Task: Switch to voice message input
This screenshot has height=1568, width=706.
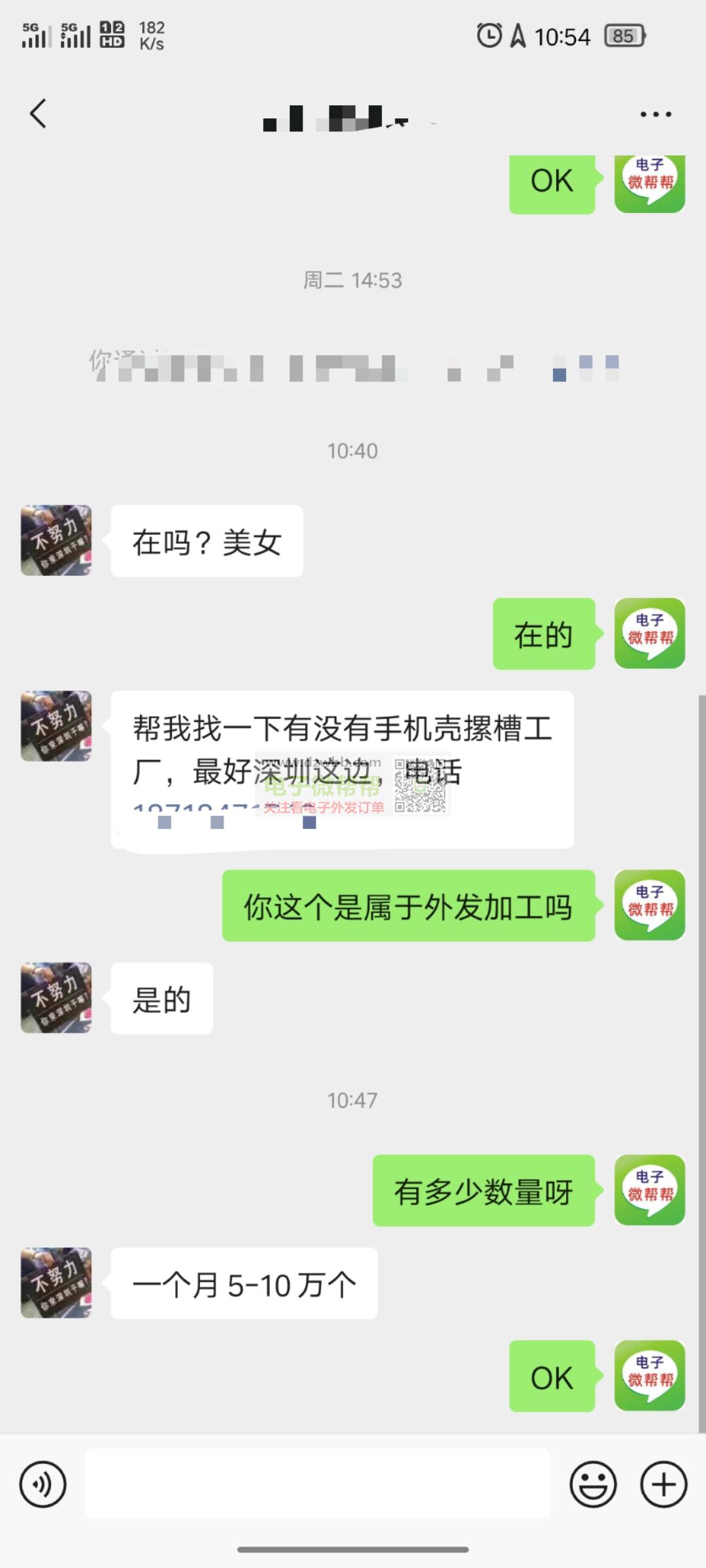Action: click(x=43, y=1484)
